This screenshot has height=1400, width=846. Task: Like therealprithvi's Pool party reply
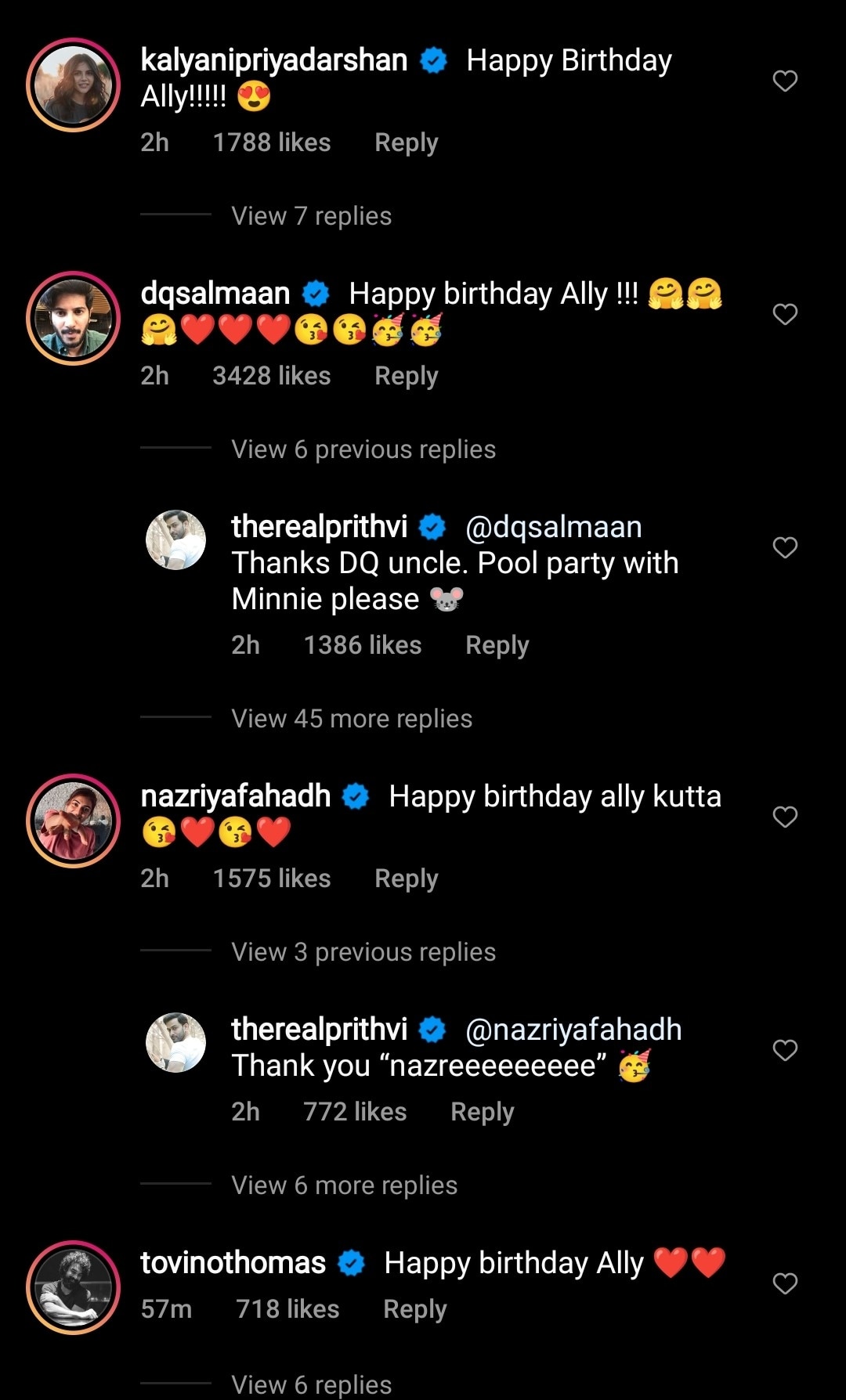pos(785,547)
